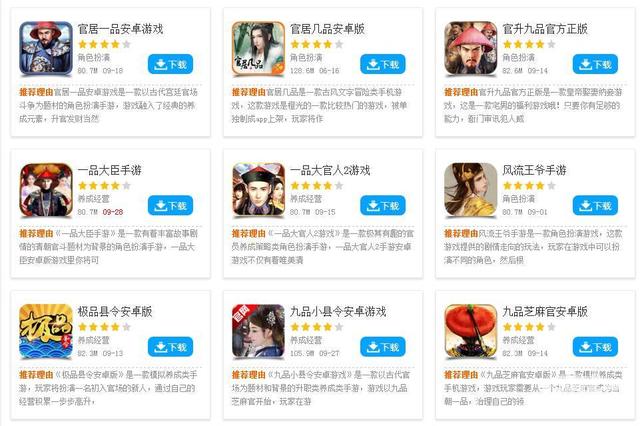Image resolution: width=640 pixels, height=426 pixels.
Task: Download 九品芝麻官安卓版
Action: click(x=595, y=346)
